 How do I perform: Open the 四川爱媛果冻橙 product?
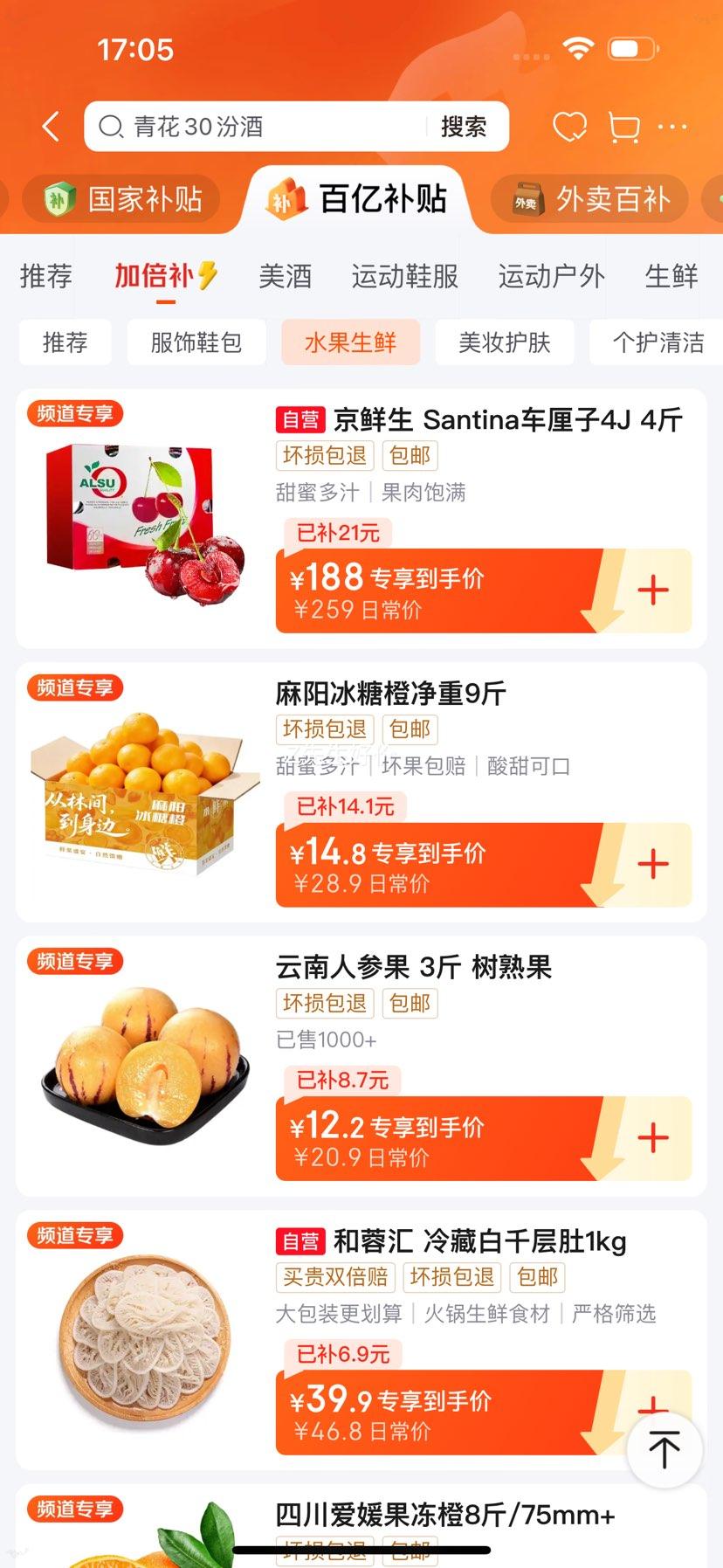pos(445,1515)
